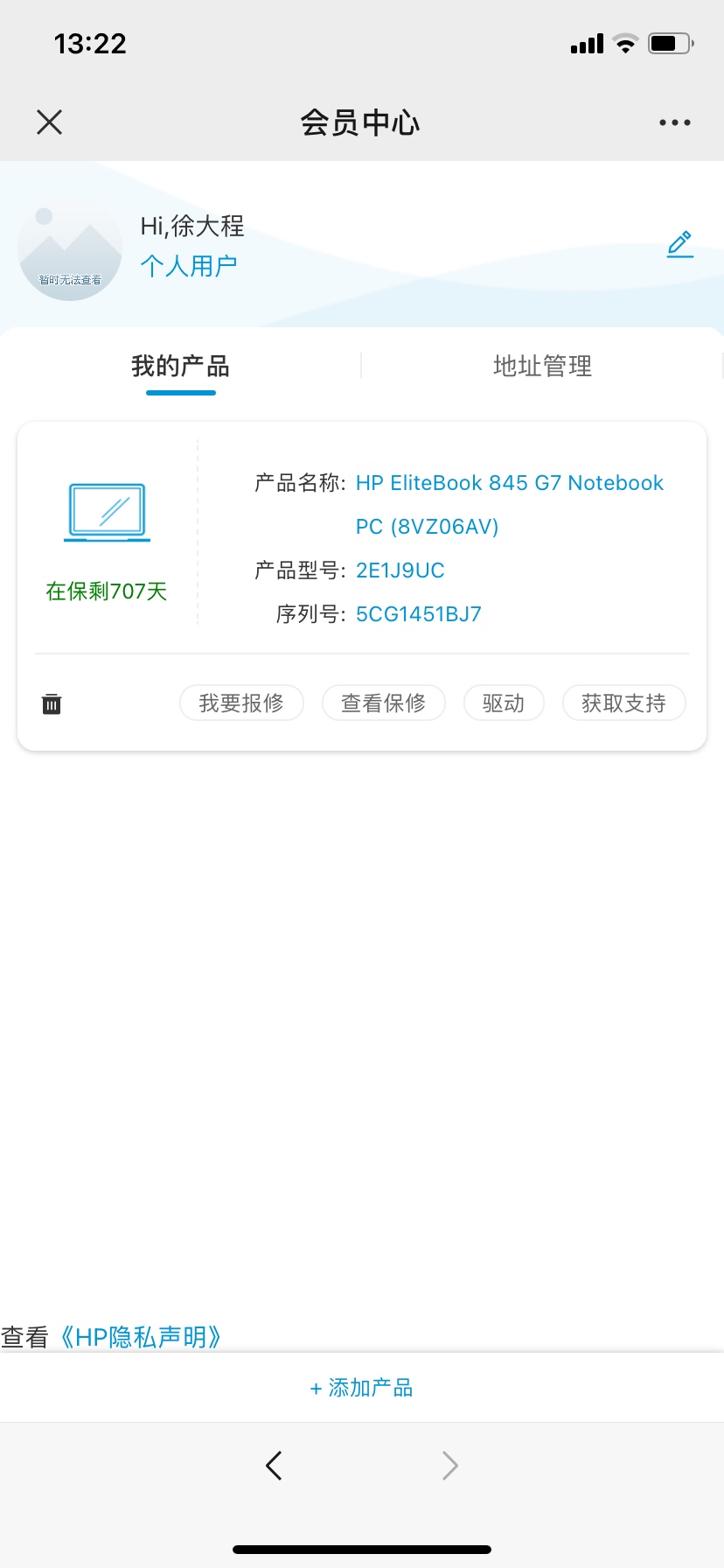The image size is (724, 1568).
Task: Switch to the 地址管理 tab
Action: (542, 367)
